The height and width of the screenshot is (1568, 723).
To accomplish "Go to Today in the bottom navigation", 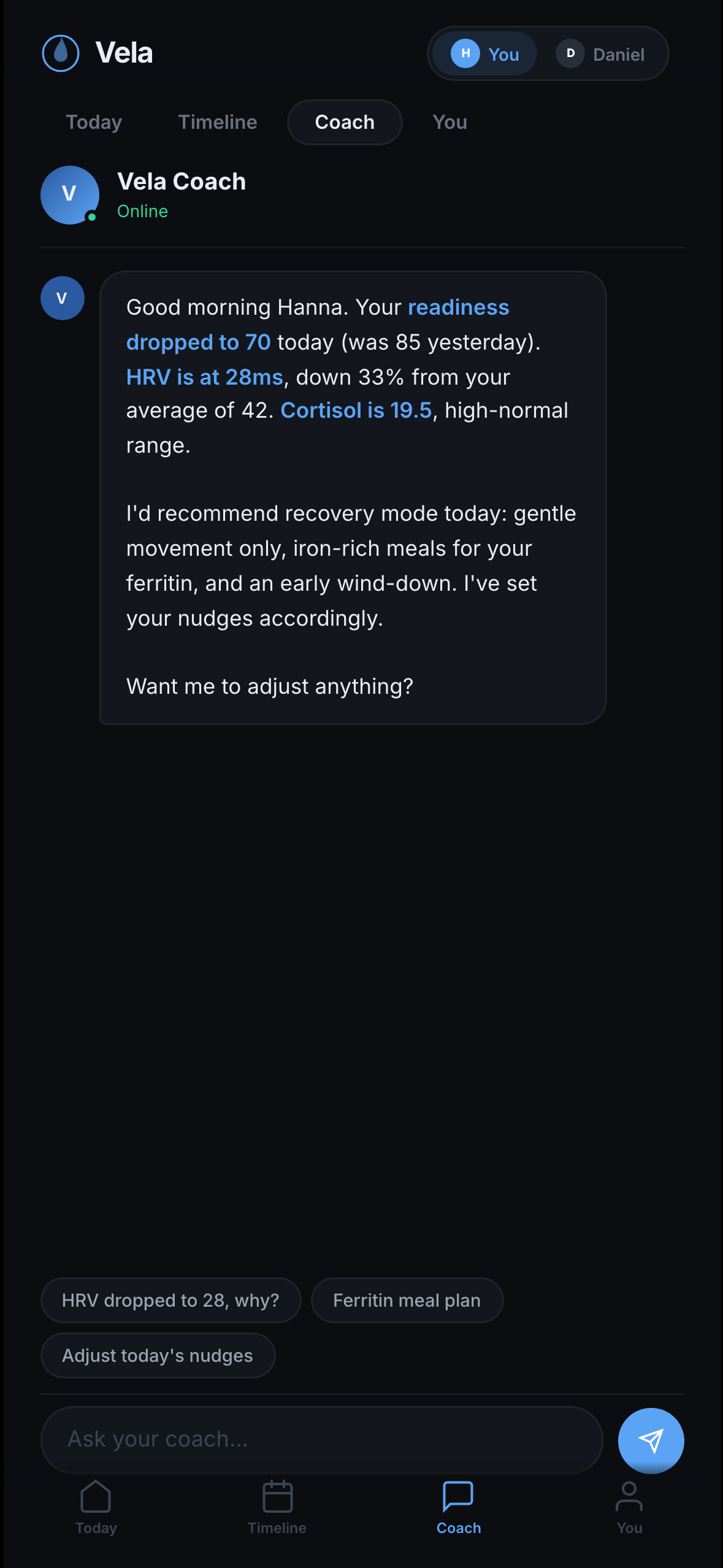I will click(x=96, y=1507).
